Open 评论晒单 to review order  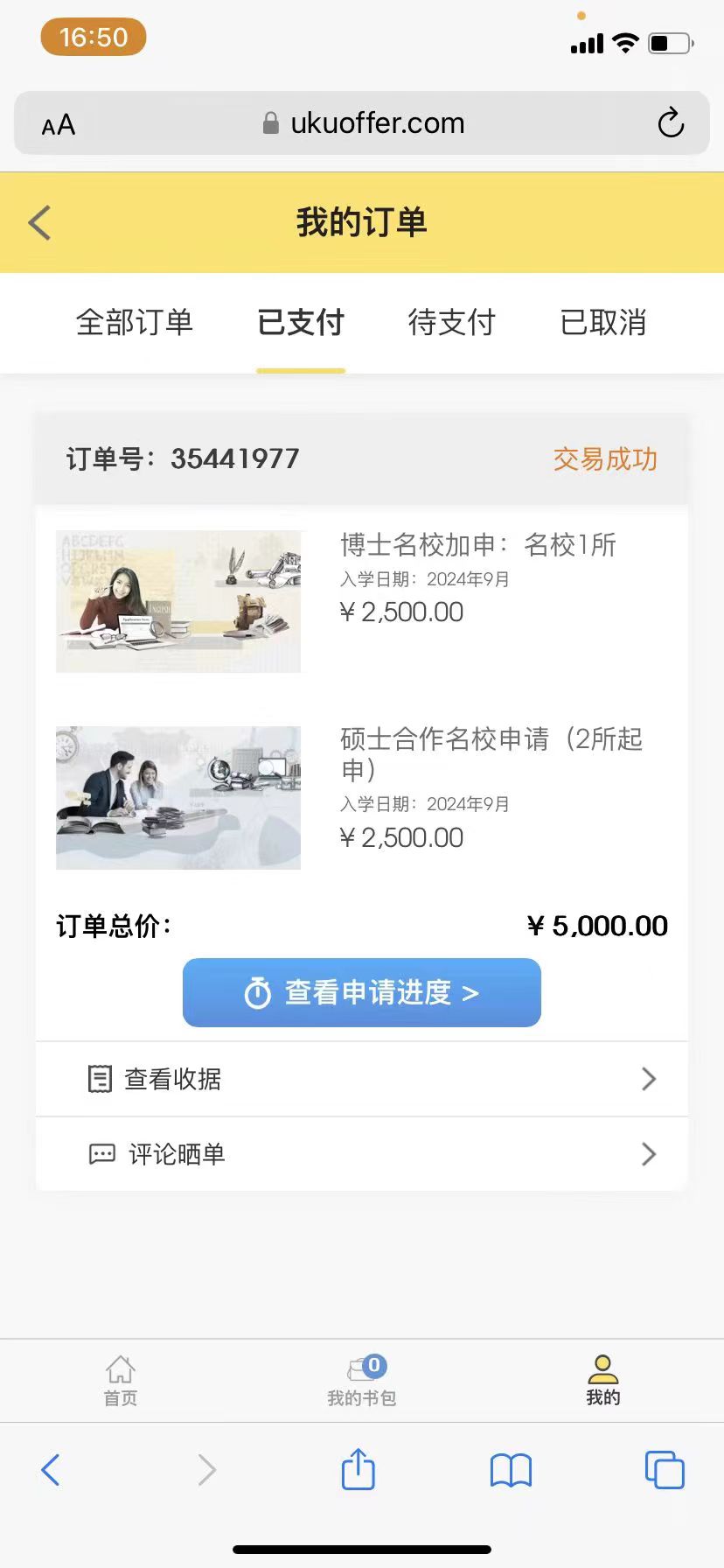coord(361,1154)
